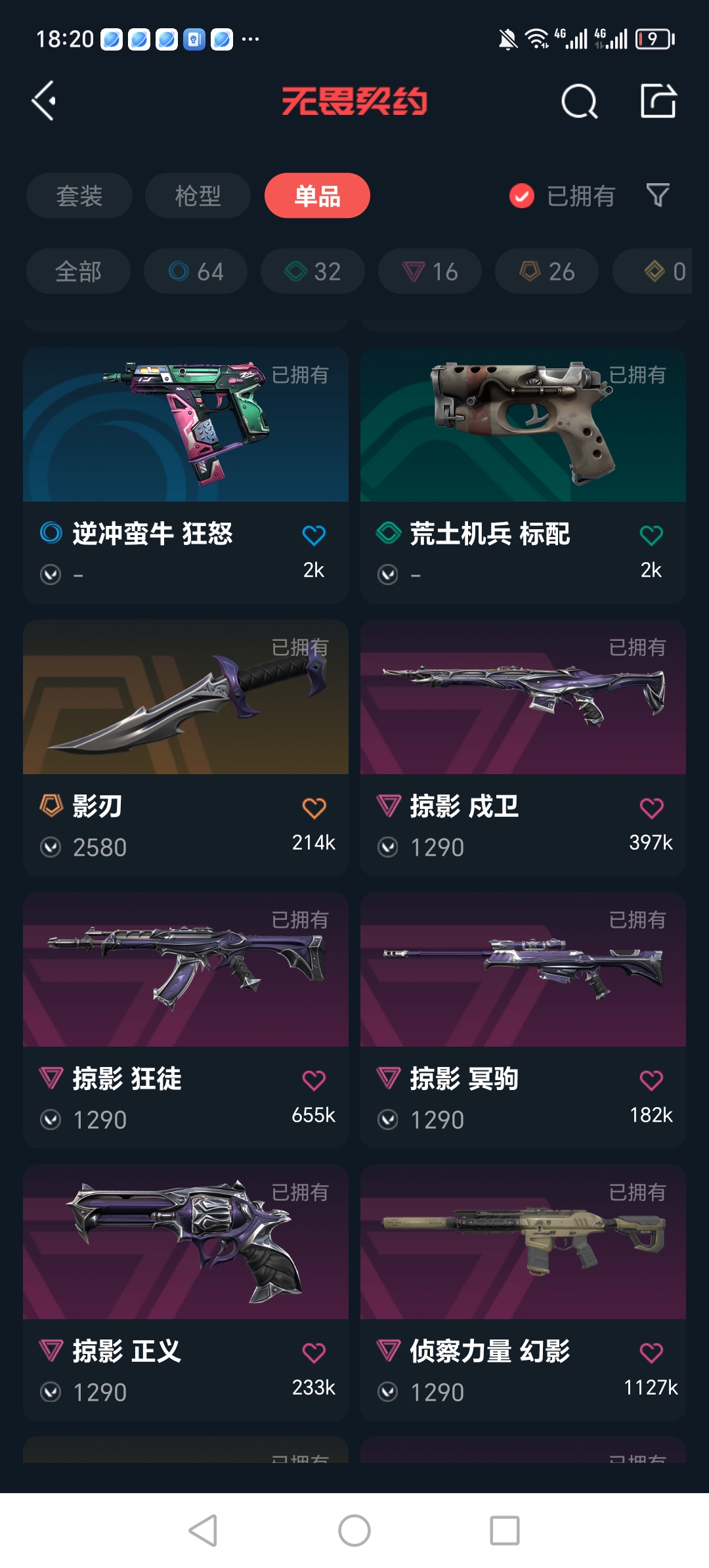Switch to the 枪型 tab
Screen dimensions: 709x1568
tap(198, 196)
